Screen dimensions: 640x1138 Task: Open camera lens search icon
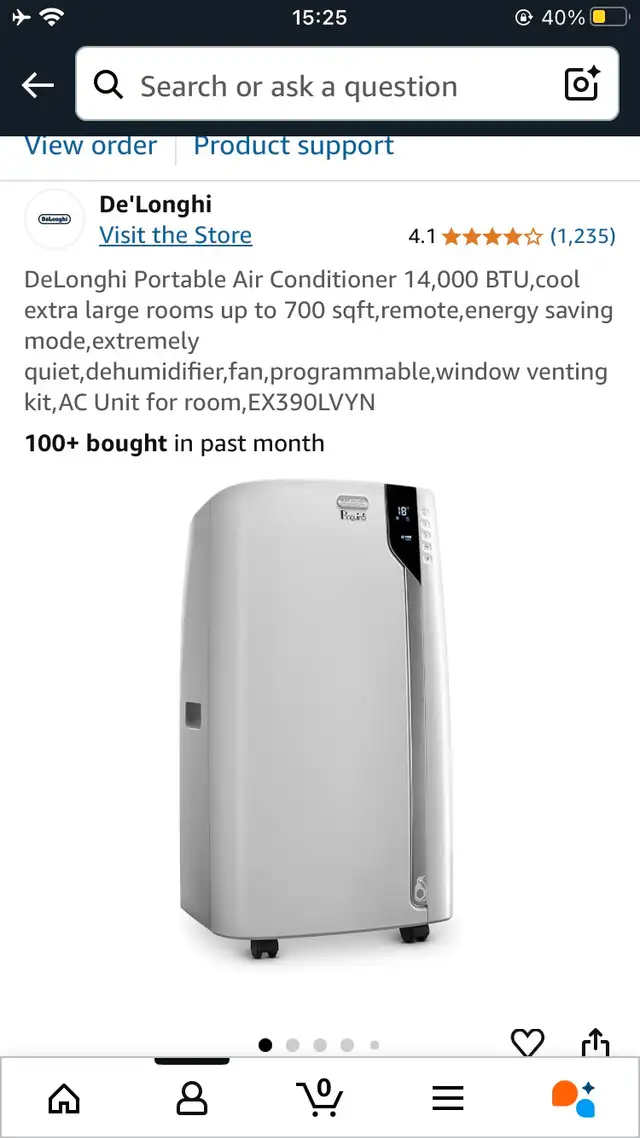pyautogui.click(x=583, y=83)
